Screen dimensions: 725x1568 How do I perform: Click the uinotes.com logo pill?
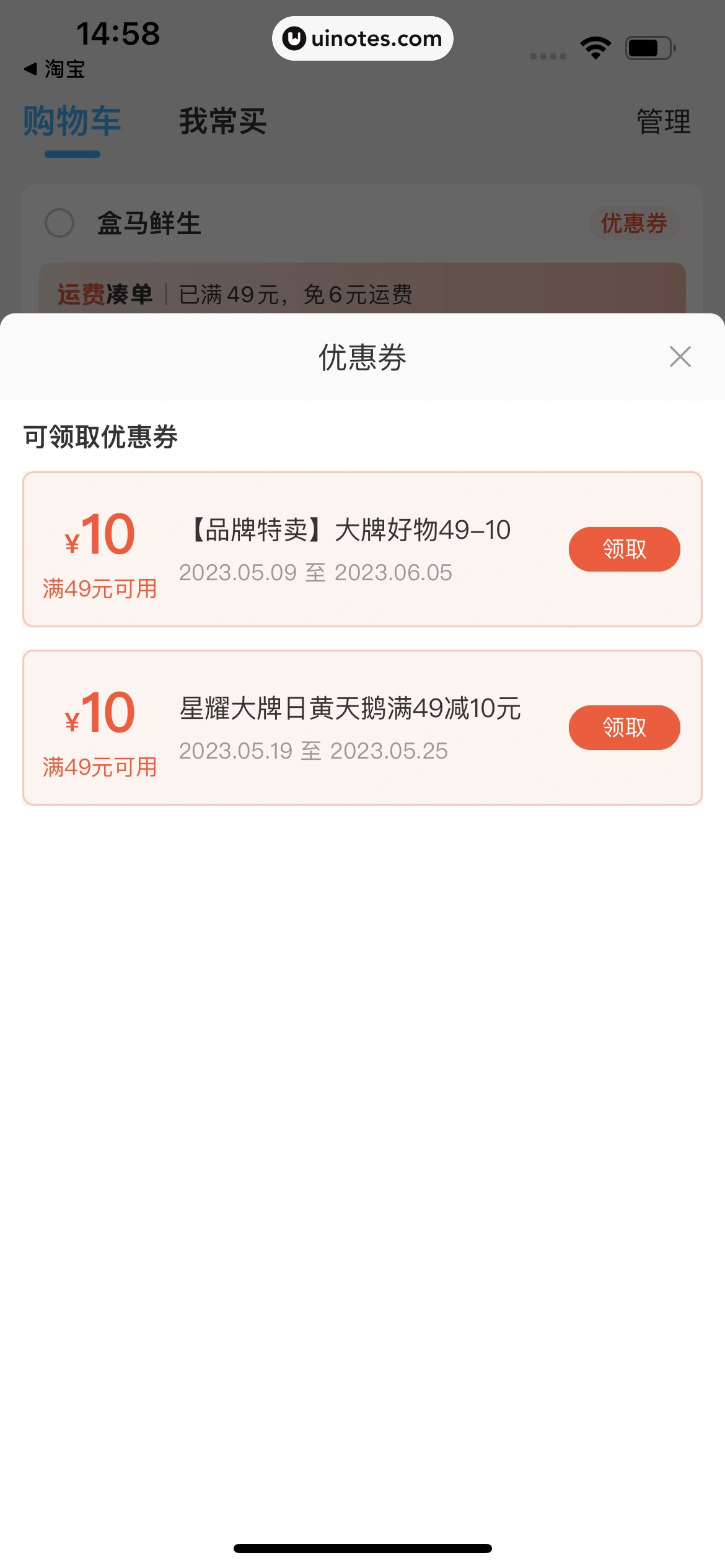(x=362, y=38)
